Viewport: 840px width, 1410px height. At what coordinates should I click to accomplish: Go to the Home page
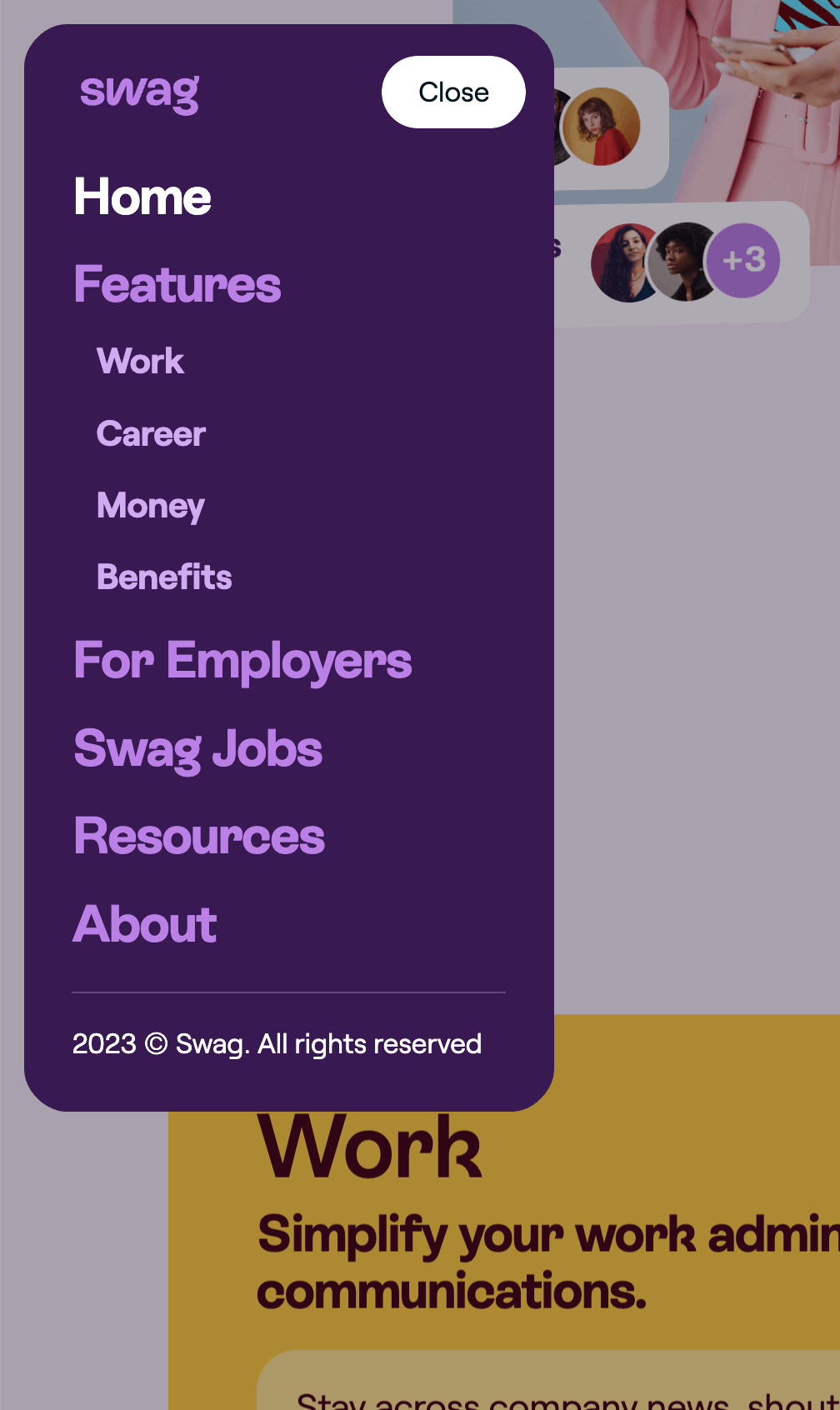coord(142,197)
